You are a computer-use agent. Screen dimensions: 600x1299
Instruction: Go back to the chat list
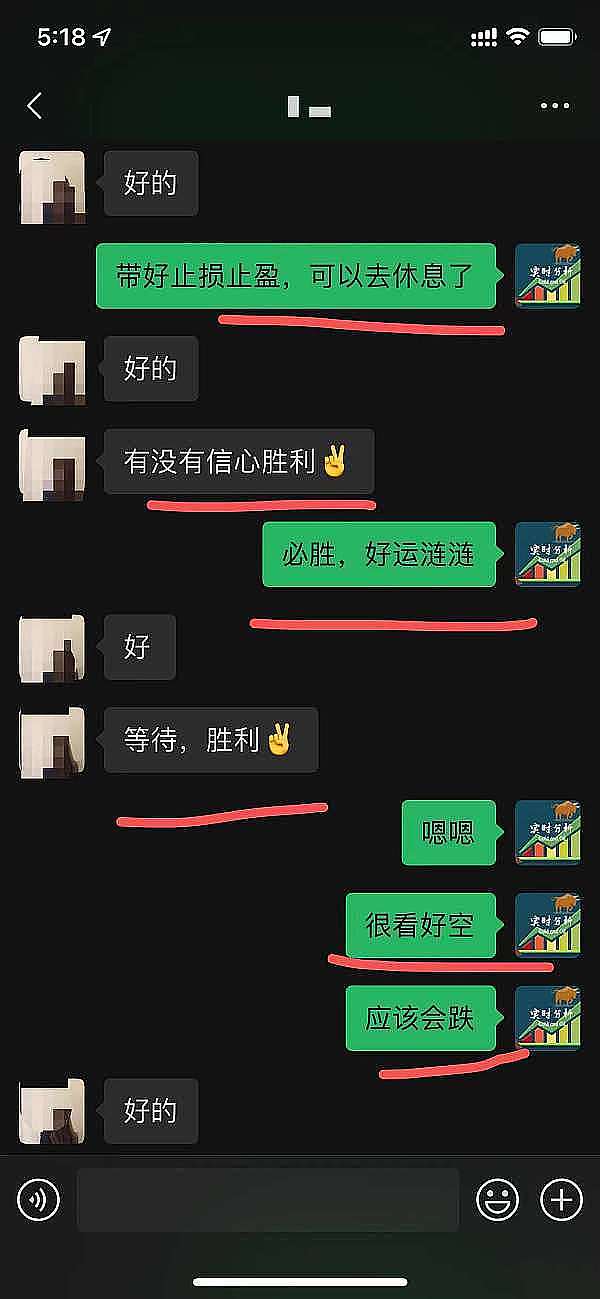click(x=35, y=106)
